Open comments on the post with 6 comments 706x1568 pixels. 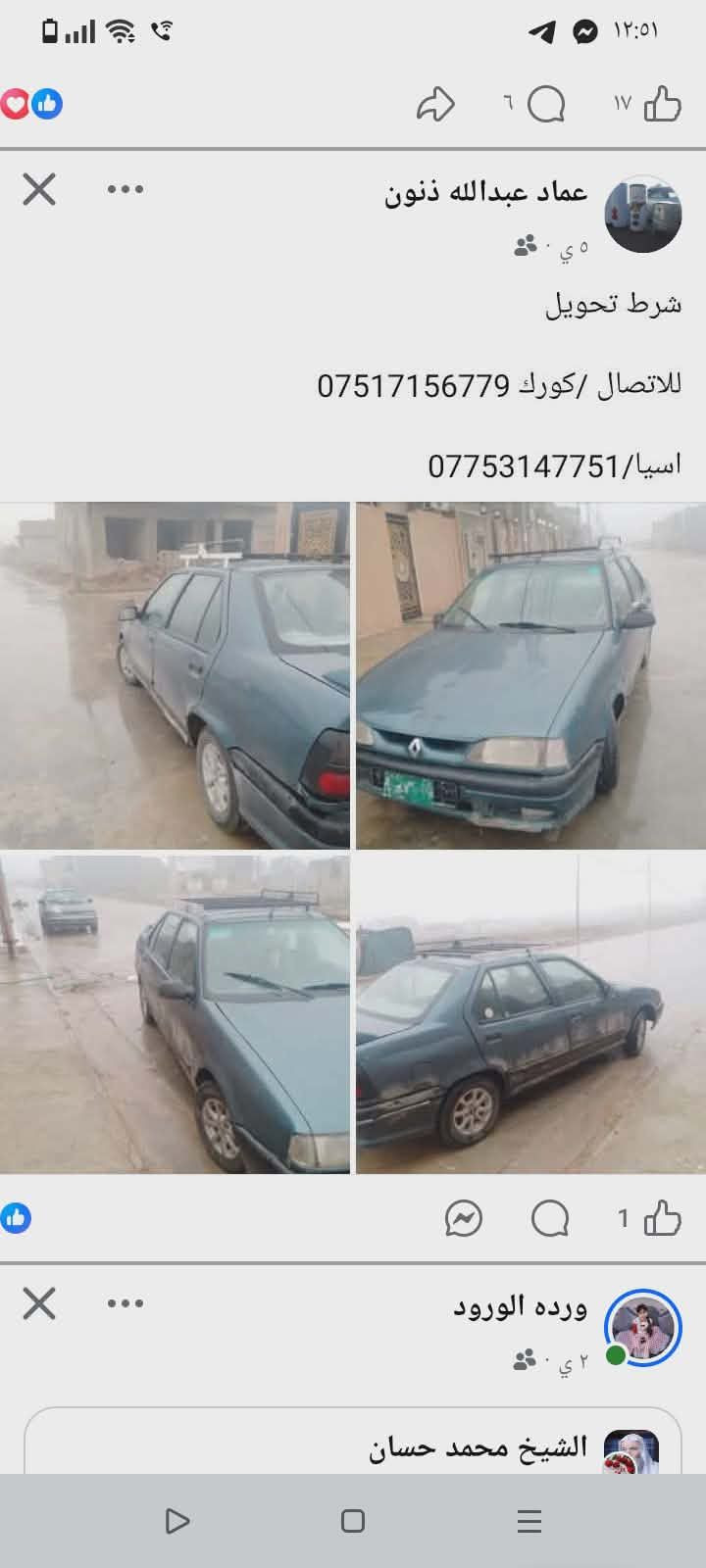pos(546,104)
